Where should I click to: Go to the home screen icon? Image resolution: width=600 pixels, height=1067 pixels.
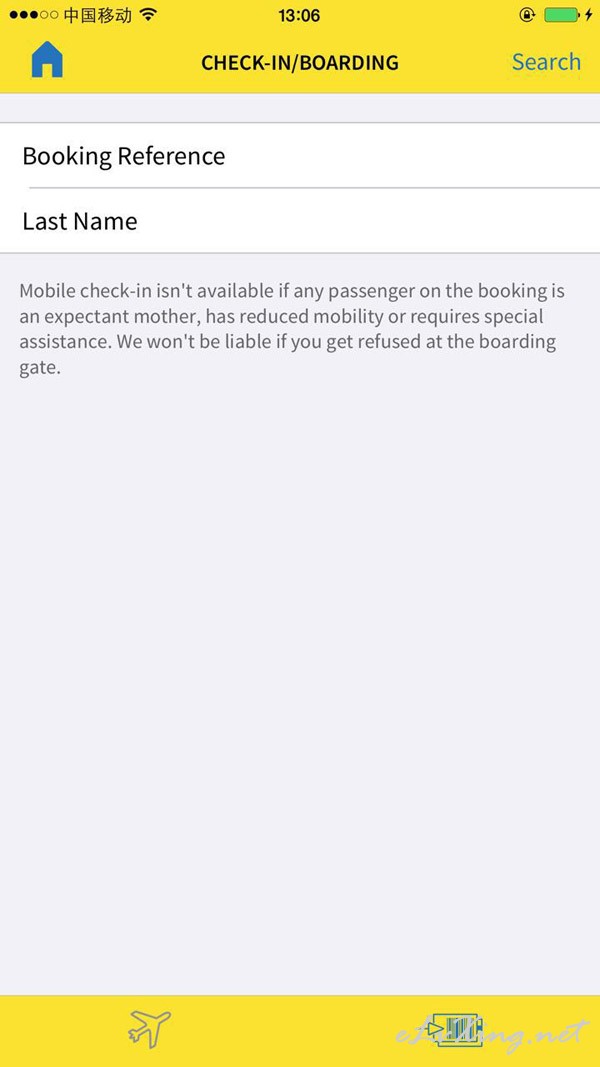point(47,60)
